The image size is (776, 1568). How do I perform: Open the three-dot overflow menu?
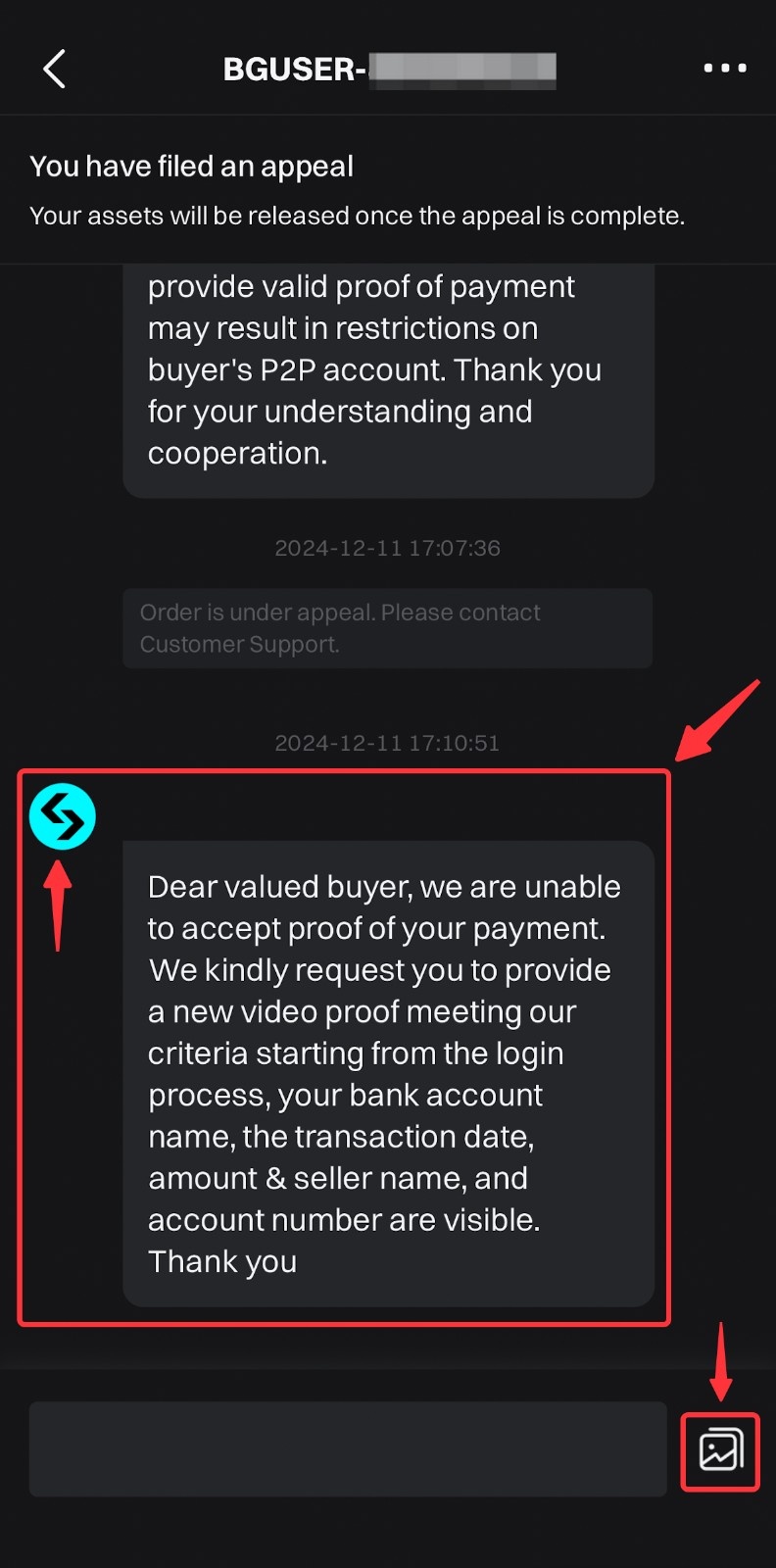pyautogui.click(x=725, y=68)
